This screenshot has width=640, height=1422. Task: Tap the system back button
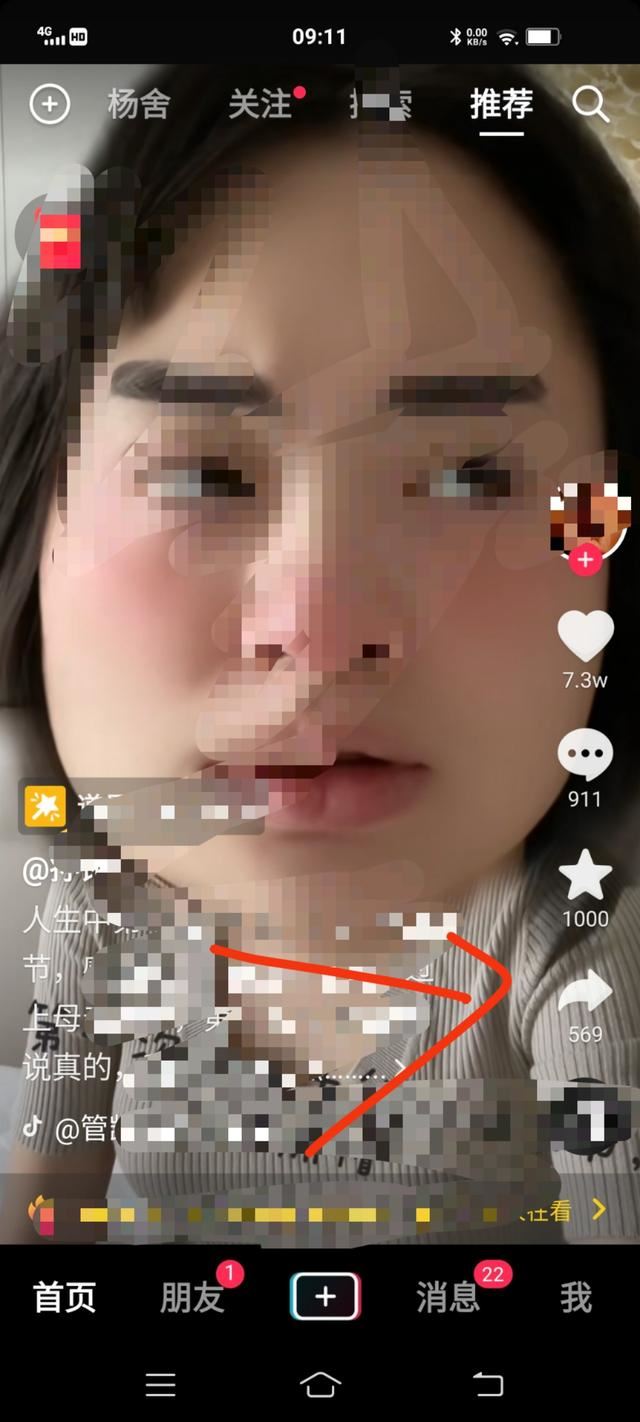tap(488, 1384)
